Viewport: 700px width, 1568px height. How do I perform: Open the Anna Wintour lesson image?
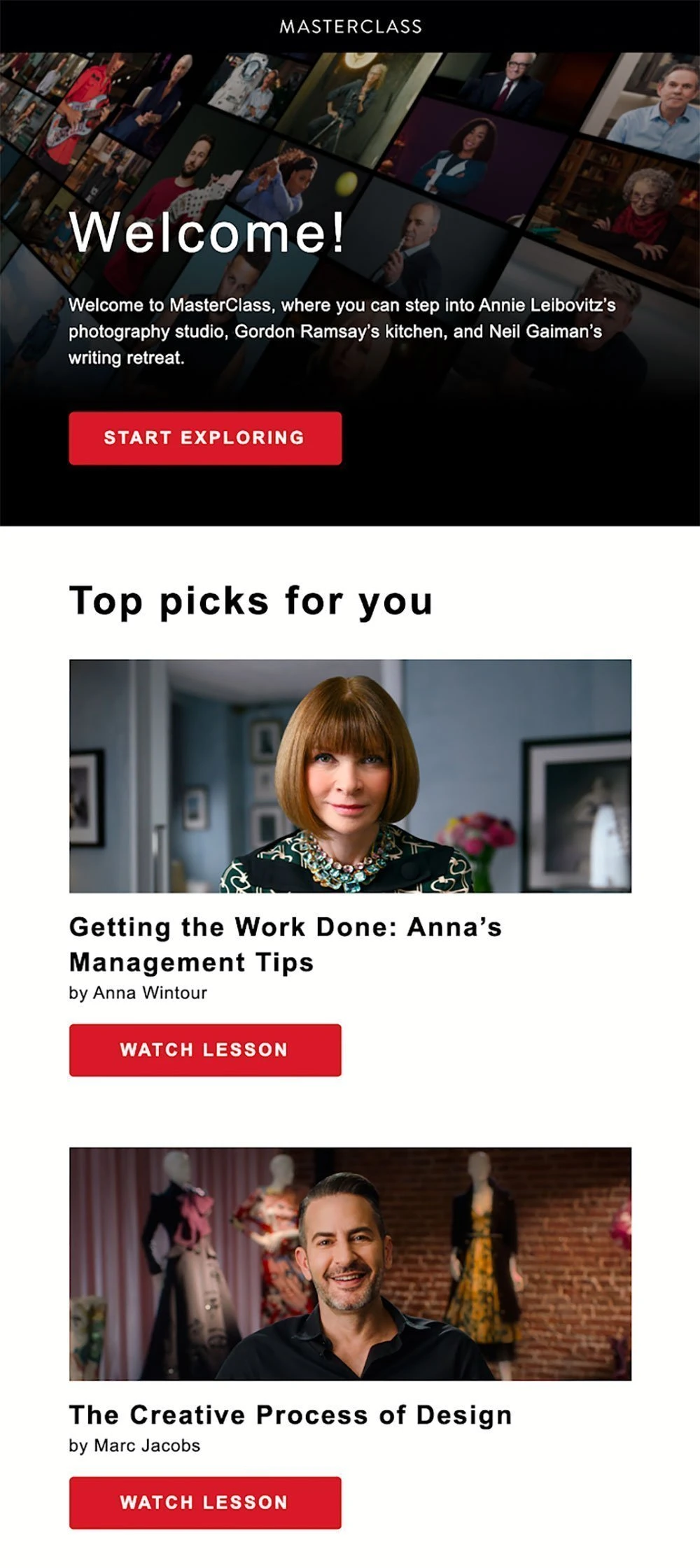tap(350, 775)
